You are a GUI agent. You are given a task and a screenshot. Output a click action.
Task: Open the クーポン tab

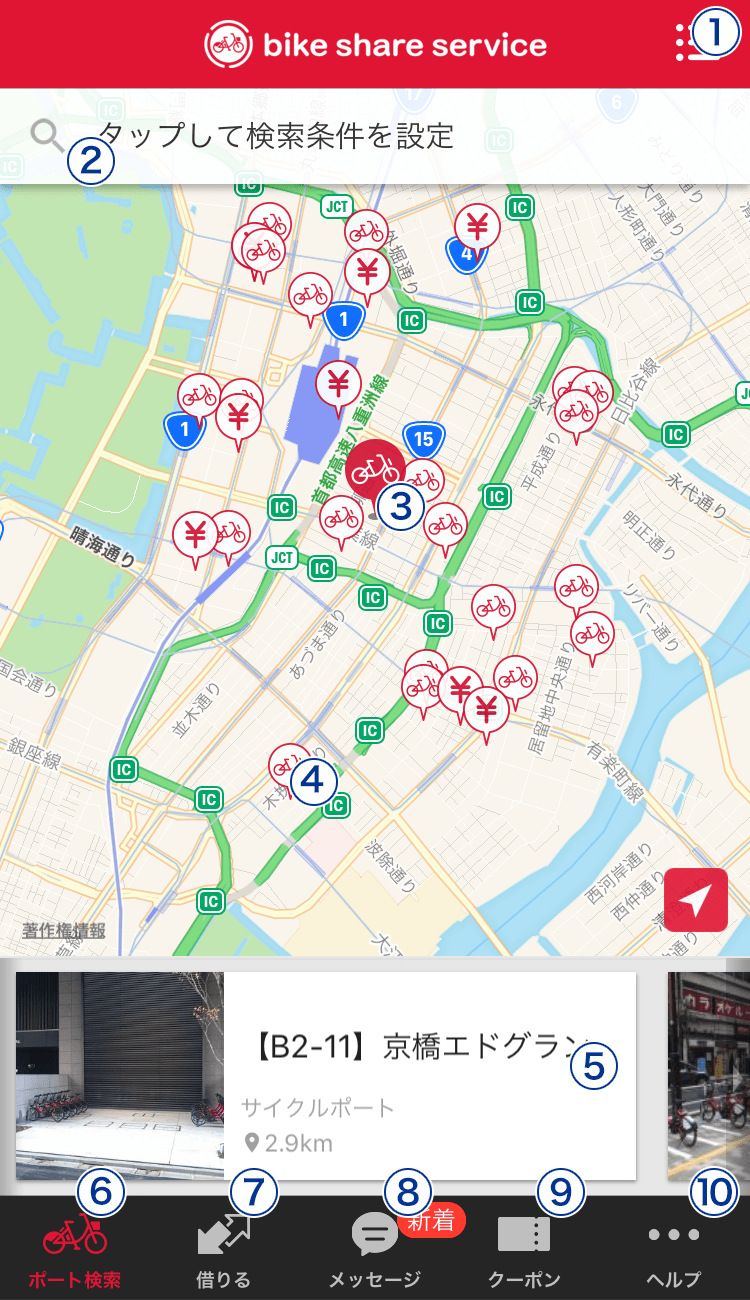[x=524, y=1250]
